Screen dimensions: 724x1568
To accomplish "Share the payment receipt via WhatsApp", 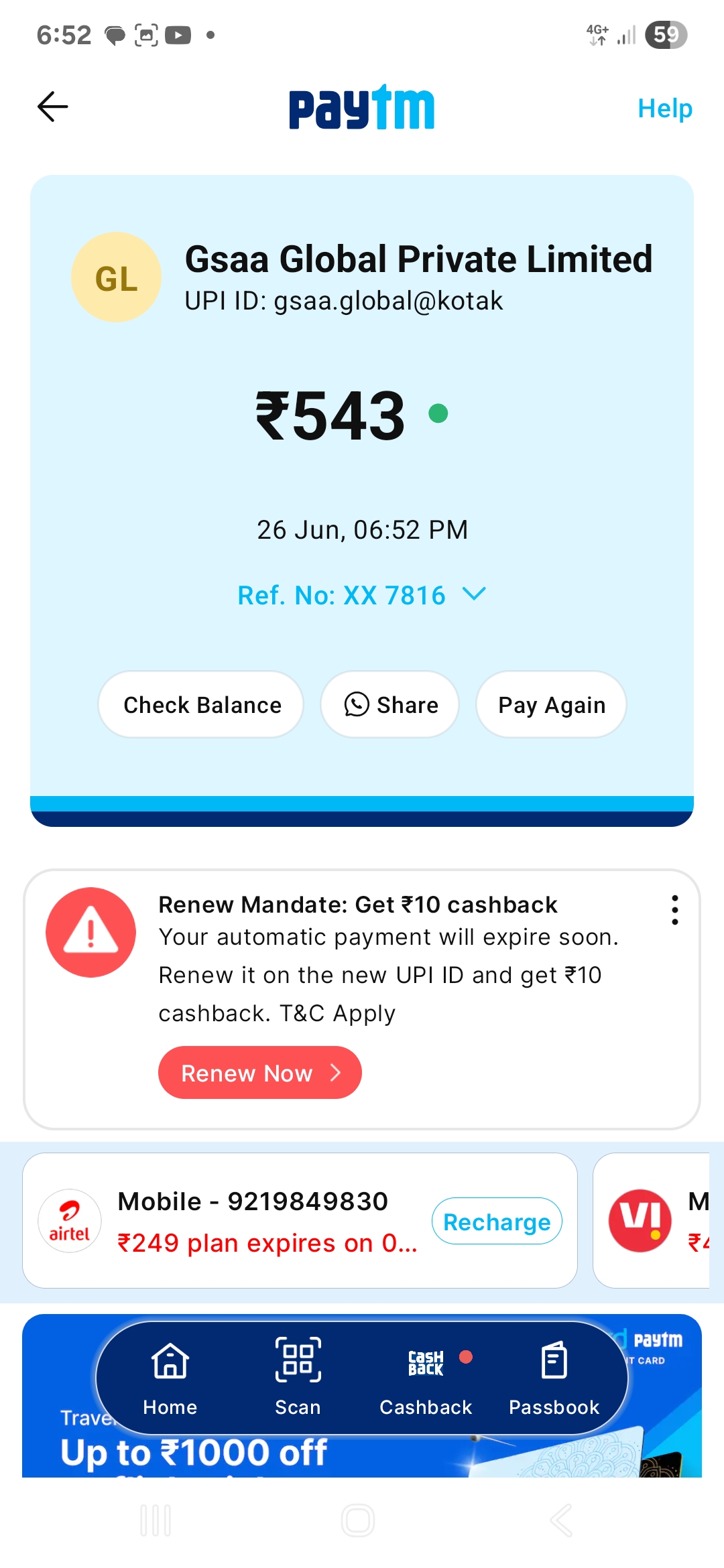I will coord(390,705).
